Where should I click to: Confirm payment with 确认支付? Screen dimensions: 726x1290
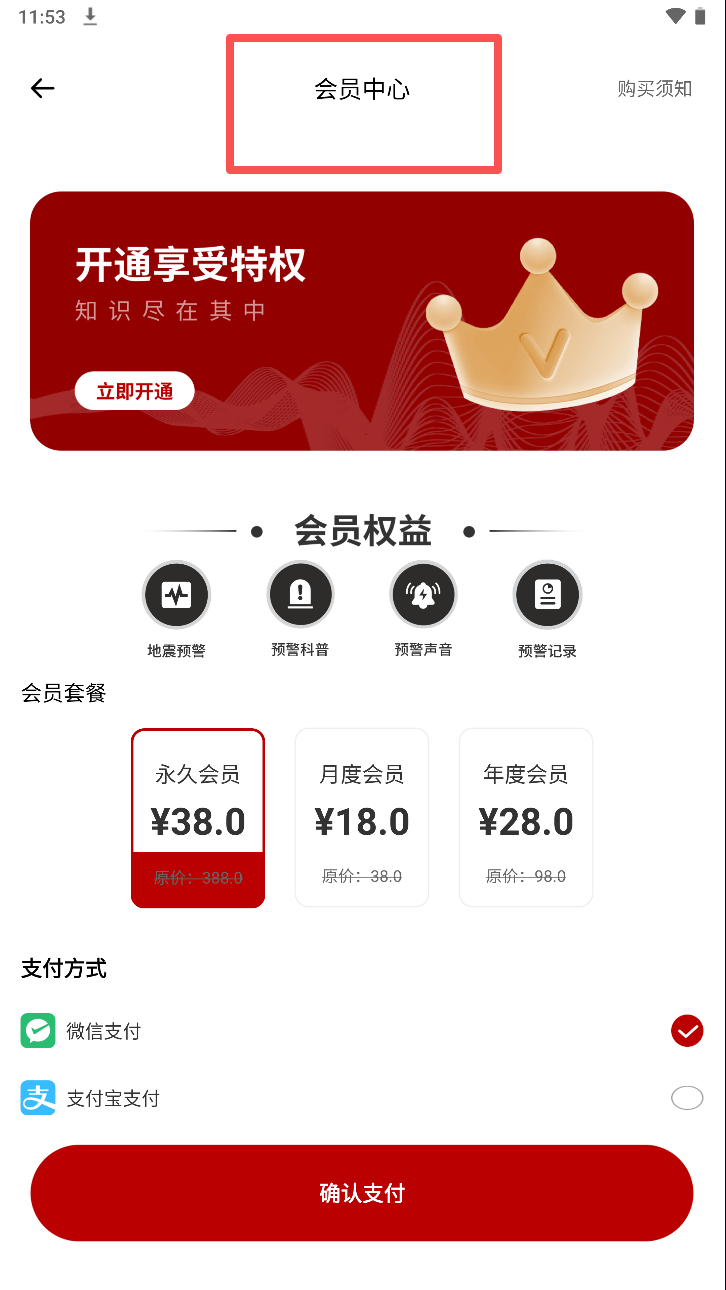[x=362, y=1193]
